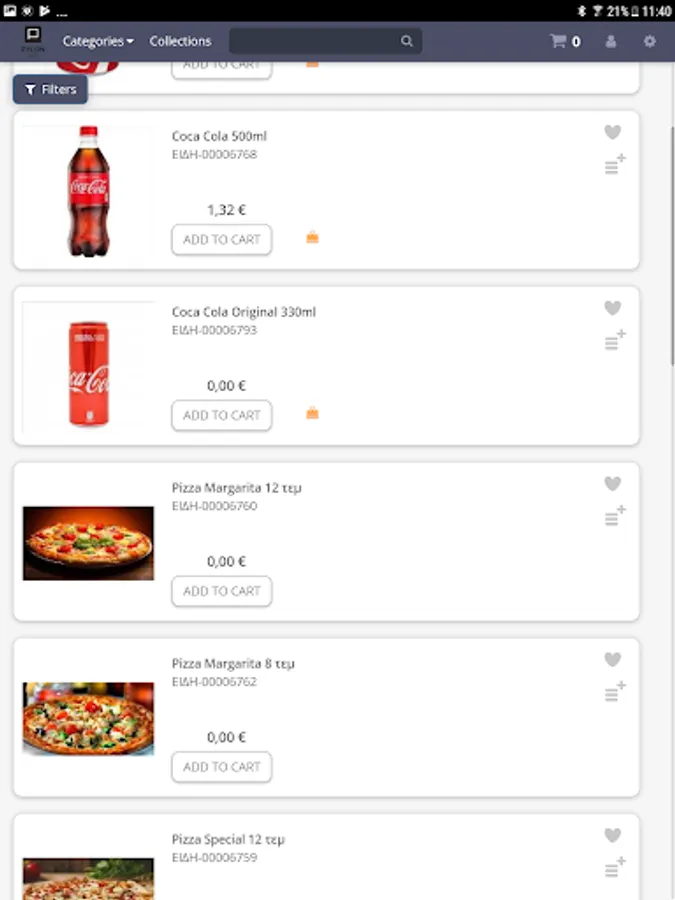Image resolution: width=675 pixels, height=900 pixels.
Task: Expand the Categories dropdown
Action: pyautogui.click(x=98, y=41)
